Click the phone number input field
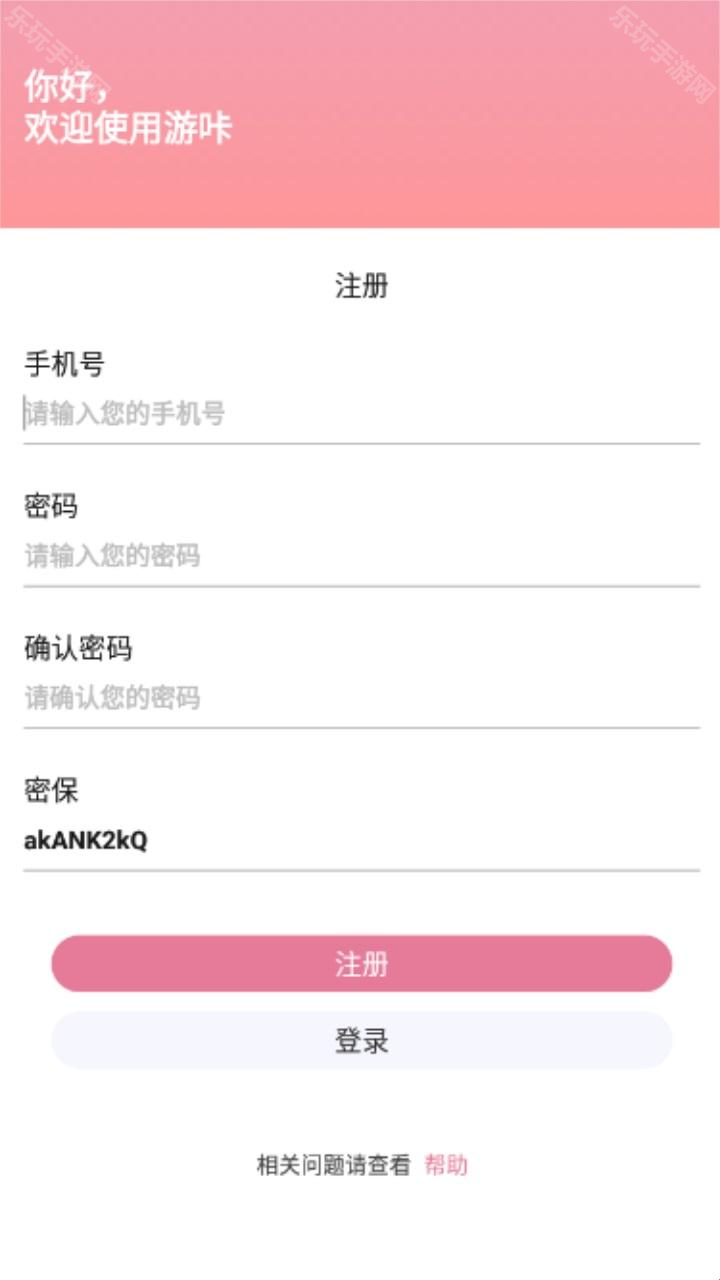720x1280 pixels. click(x=360, y=412)
